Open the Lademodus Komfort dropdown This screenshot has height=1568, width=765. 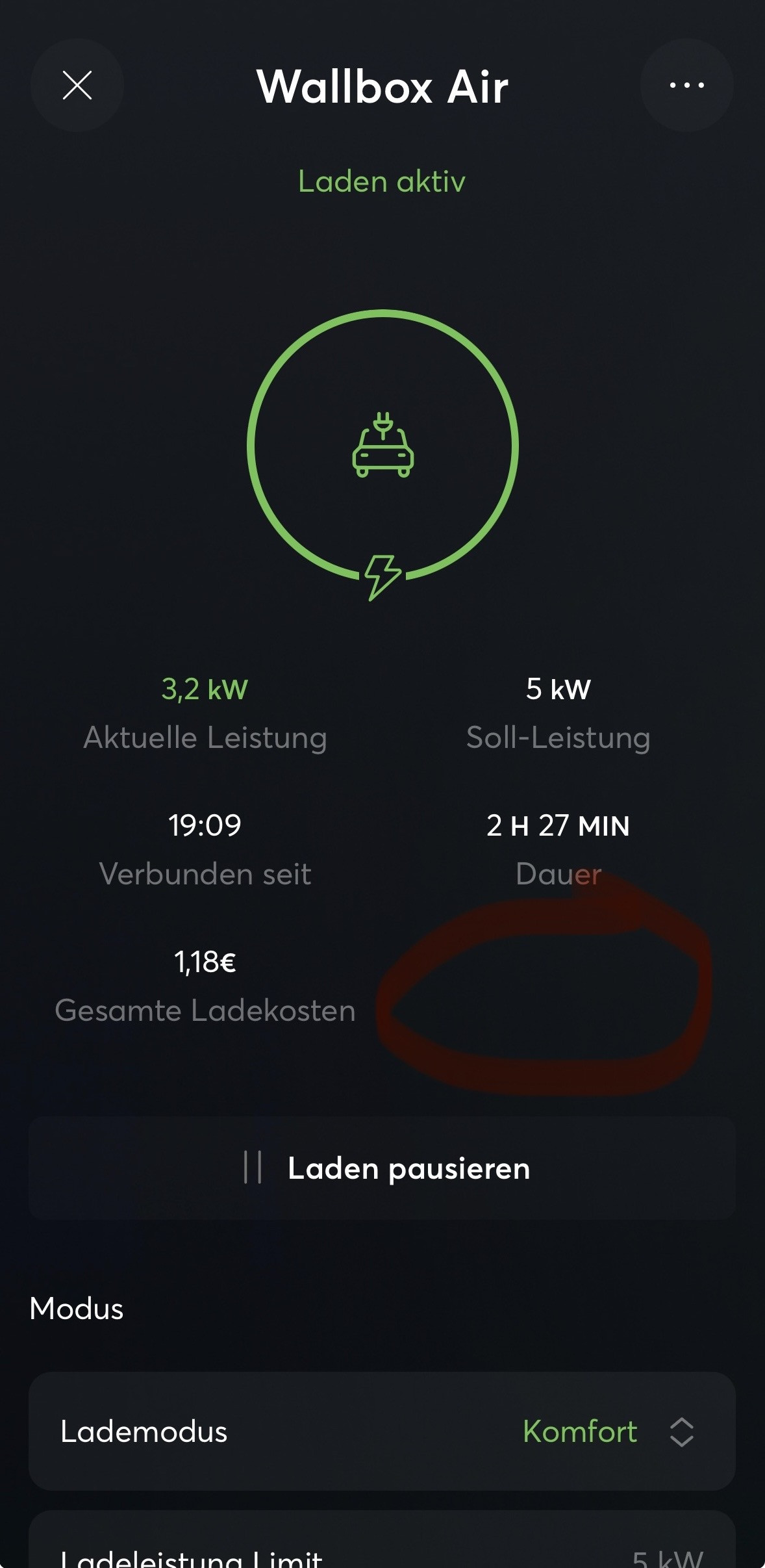pyautogui.click(x=608, y=1432)
